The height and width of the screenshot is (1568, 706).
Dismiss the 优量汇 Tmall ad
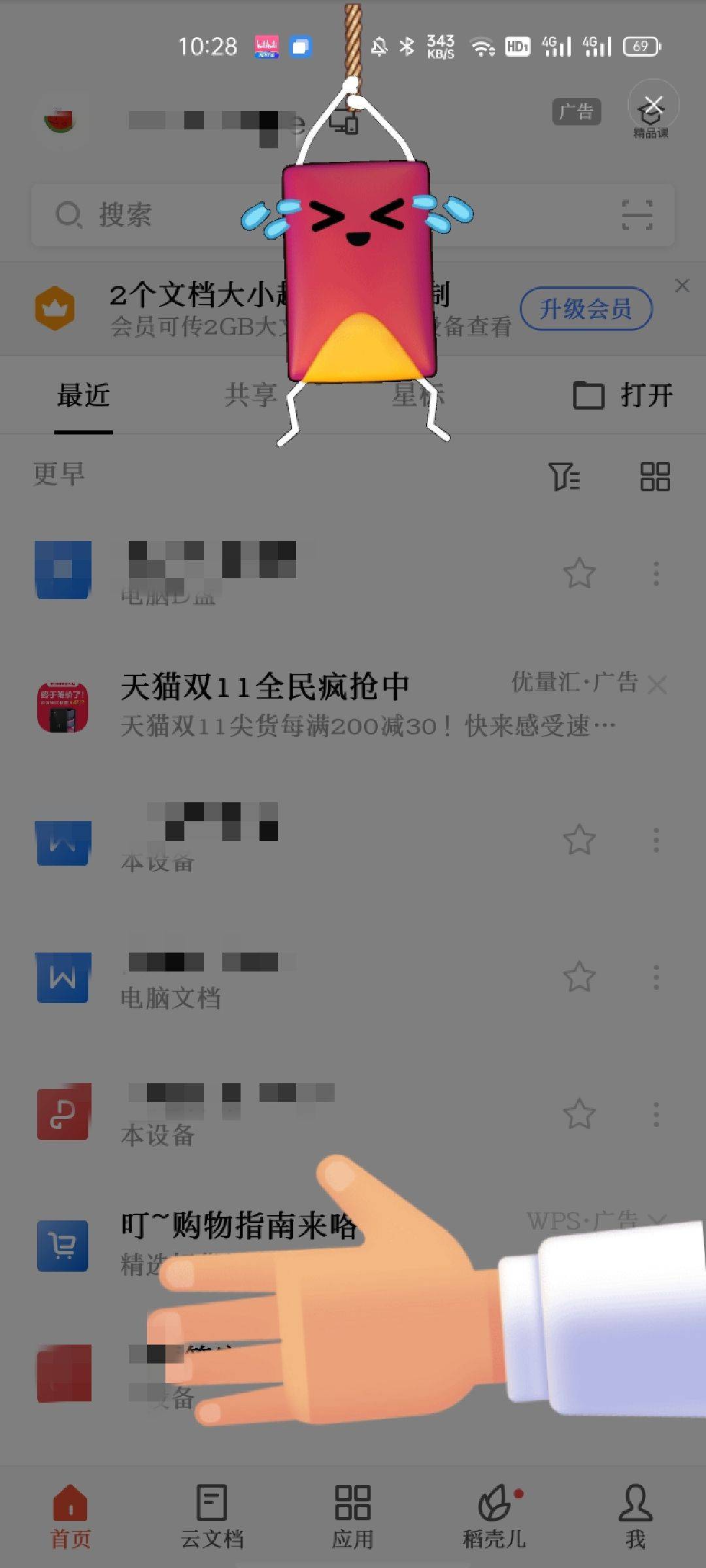[657, 685]
